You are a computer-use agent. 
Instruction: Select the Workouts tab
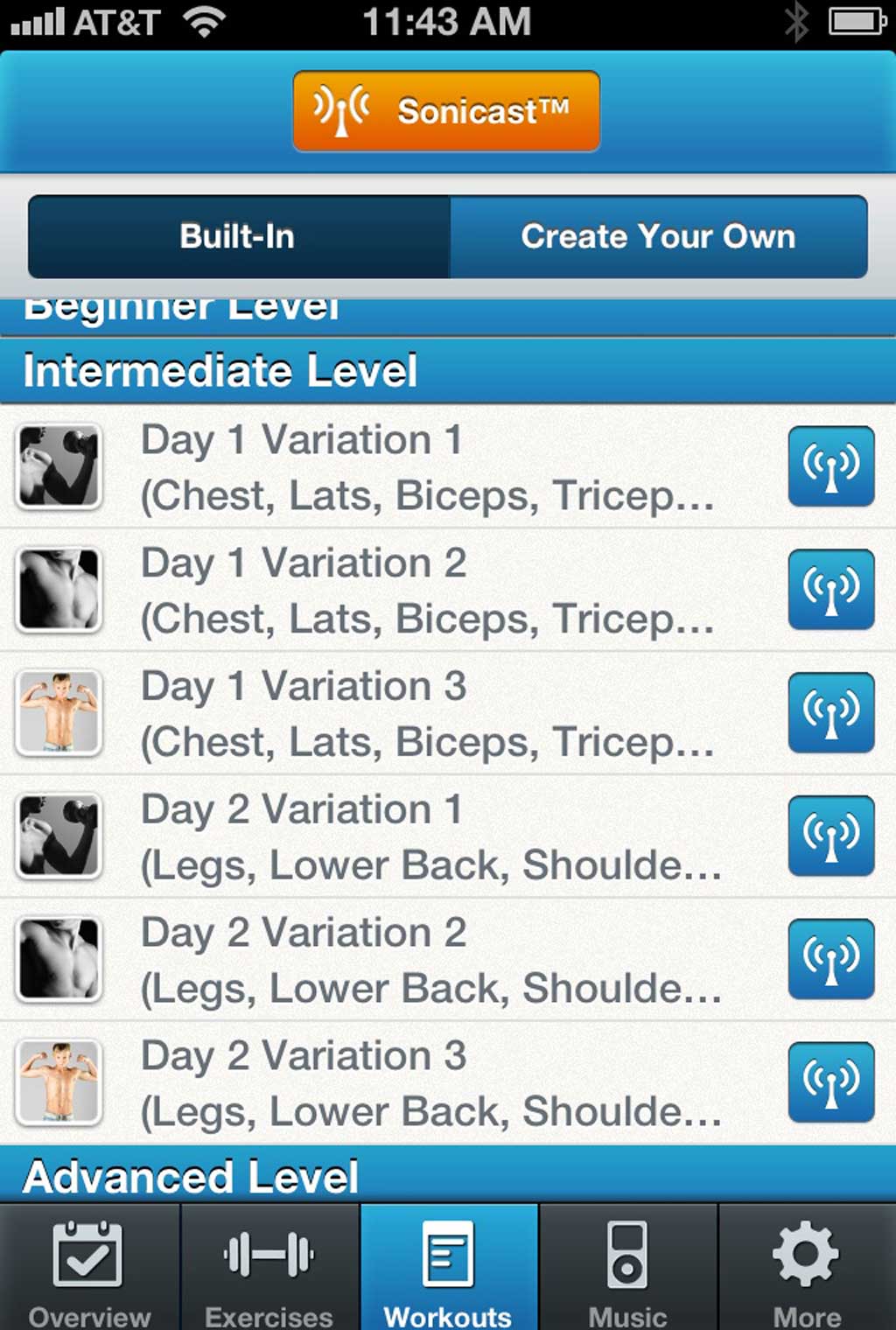pos(448,1269)
